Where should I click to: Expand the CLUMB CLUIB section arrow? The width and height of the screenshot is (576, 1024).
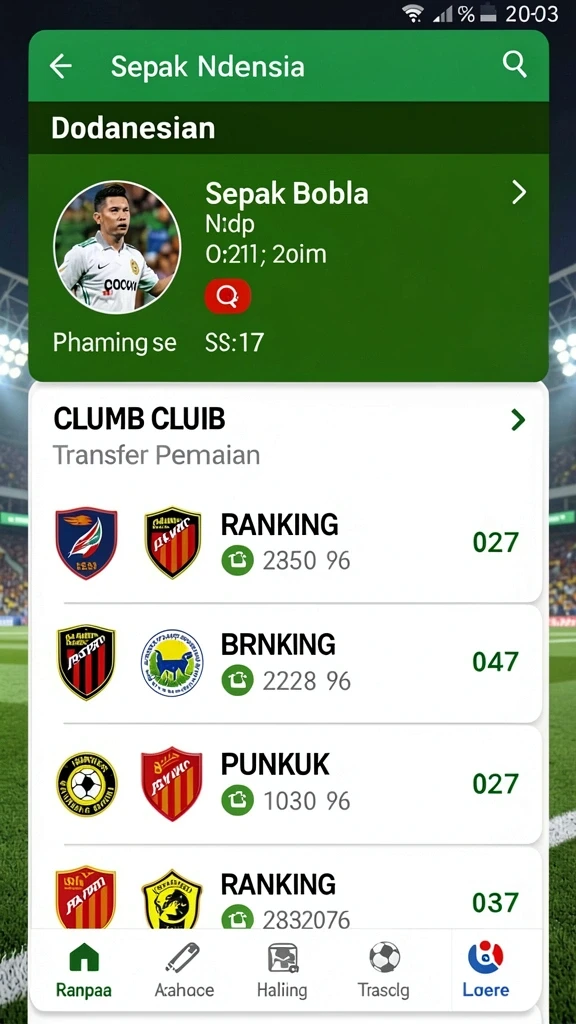tap(518, 420)
